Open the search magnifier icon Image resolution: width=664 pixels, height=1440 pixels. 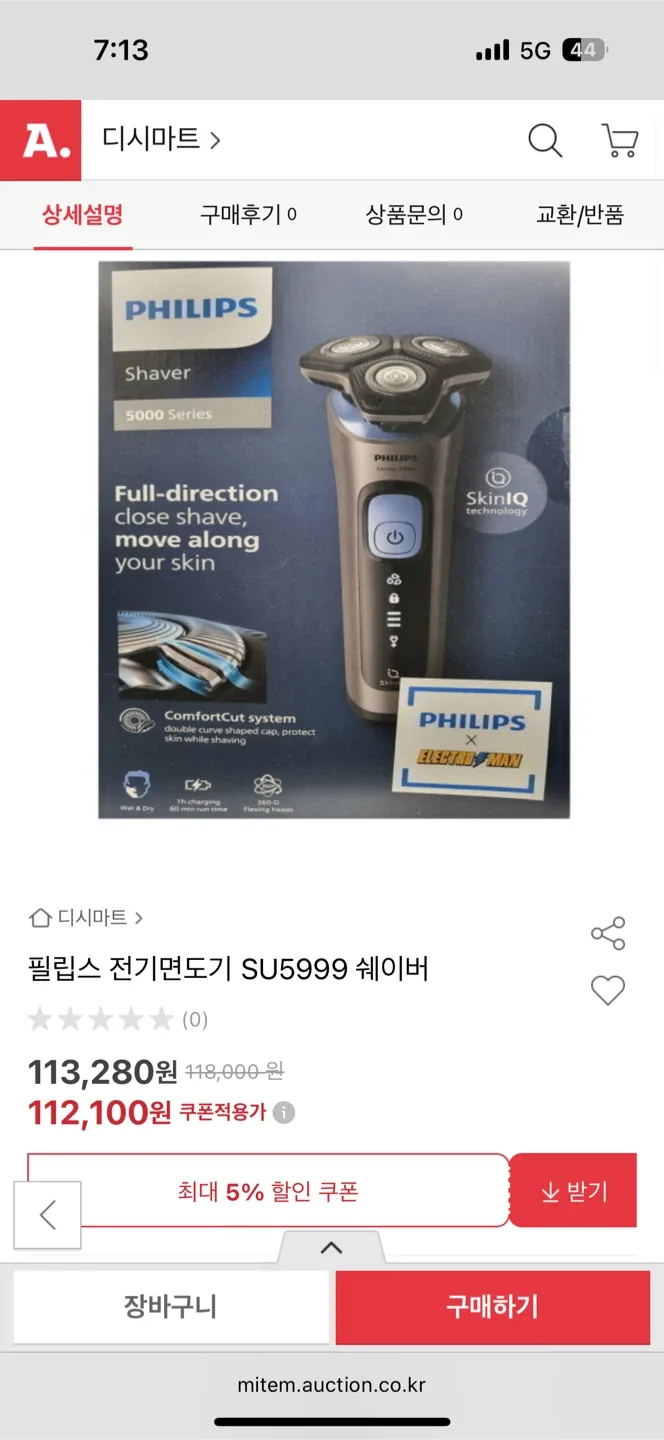point(545,141)
